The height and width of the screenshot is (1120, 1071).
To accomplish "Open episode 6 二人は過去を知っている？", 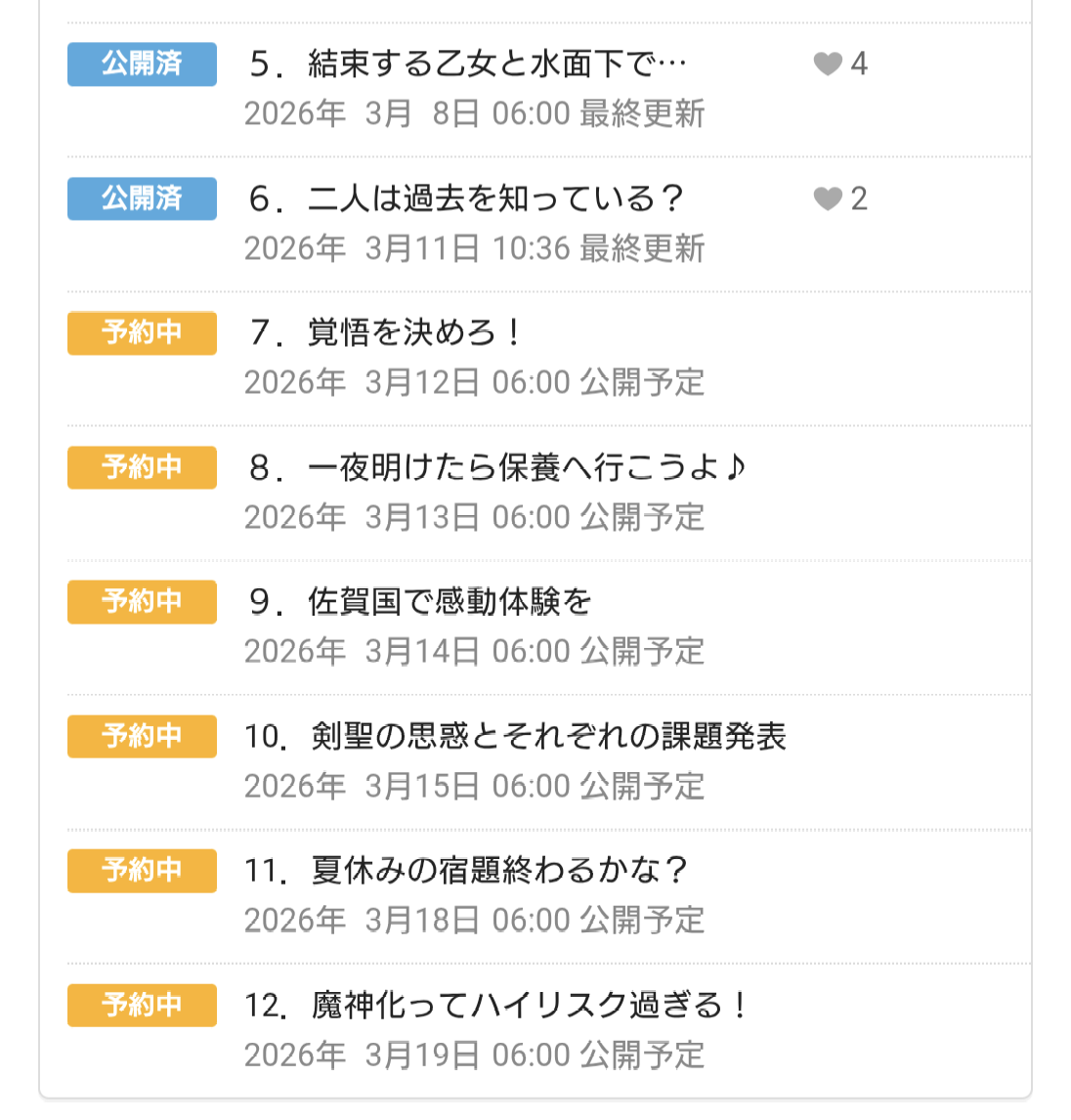I will pos(465,199).
